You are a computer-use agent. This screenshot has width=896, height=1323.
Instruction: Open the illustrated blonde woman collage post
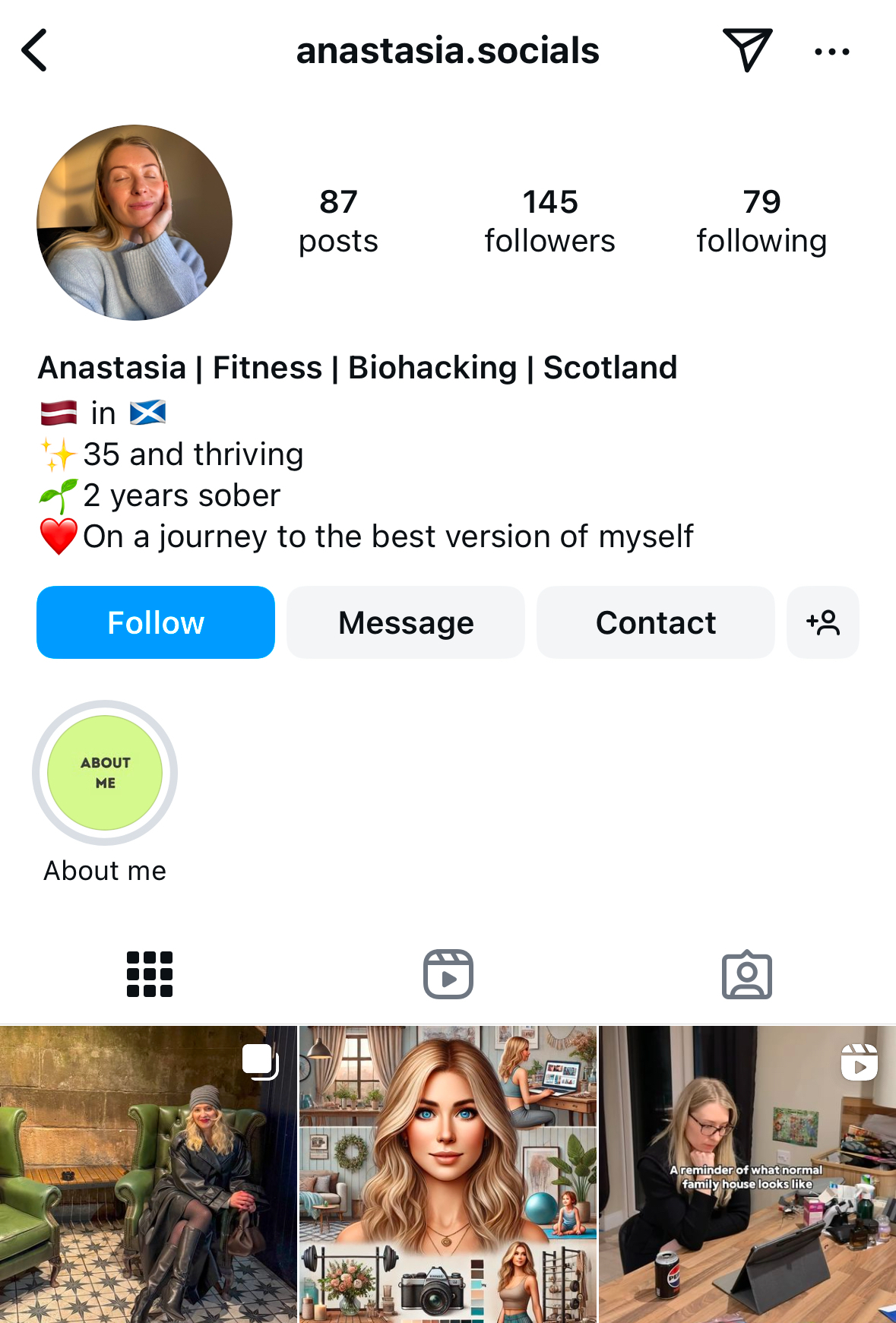[x=448, y=1174]
